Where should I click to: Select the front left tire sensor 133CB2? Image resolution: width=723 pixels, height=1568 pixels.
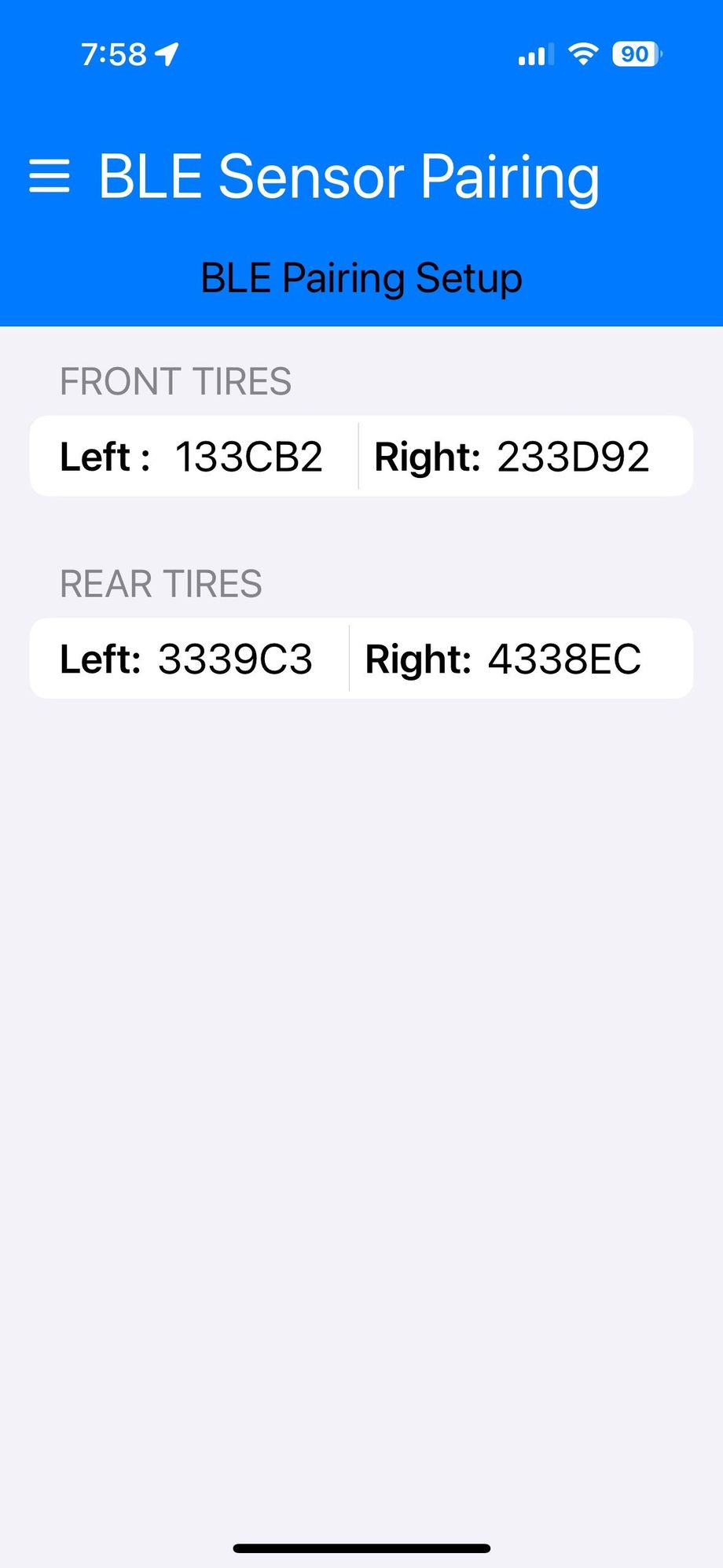pos(193,457)
